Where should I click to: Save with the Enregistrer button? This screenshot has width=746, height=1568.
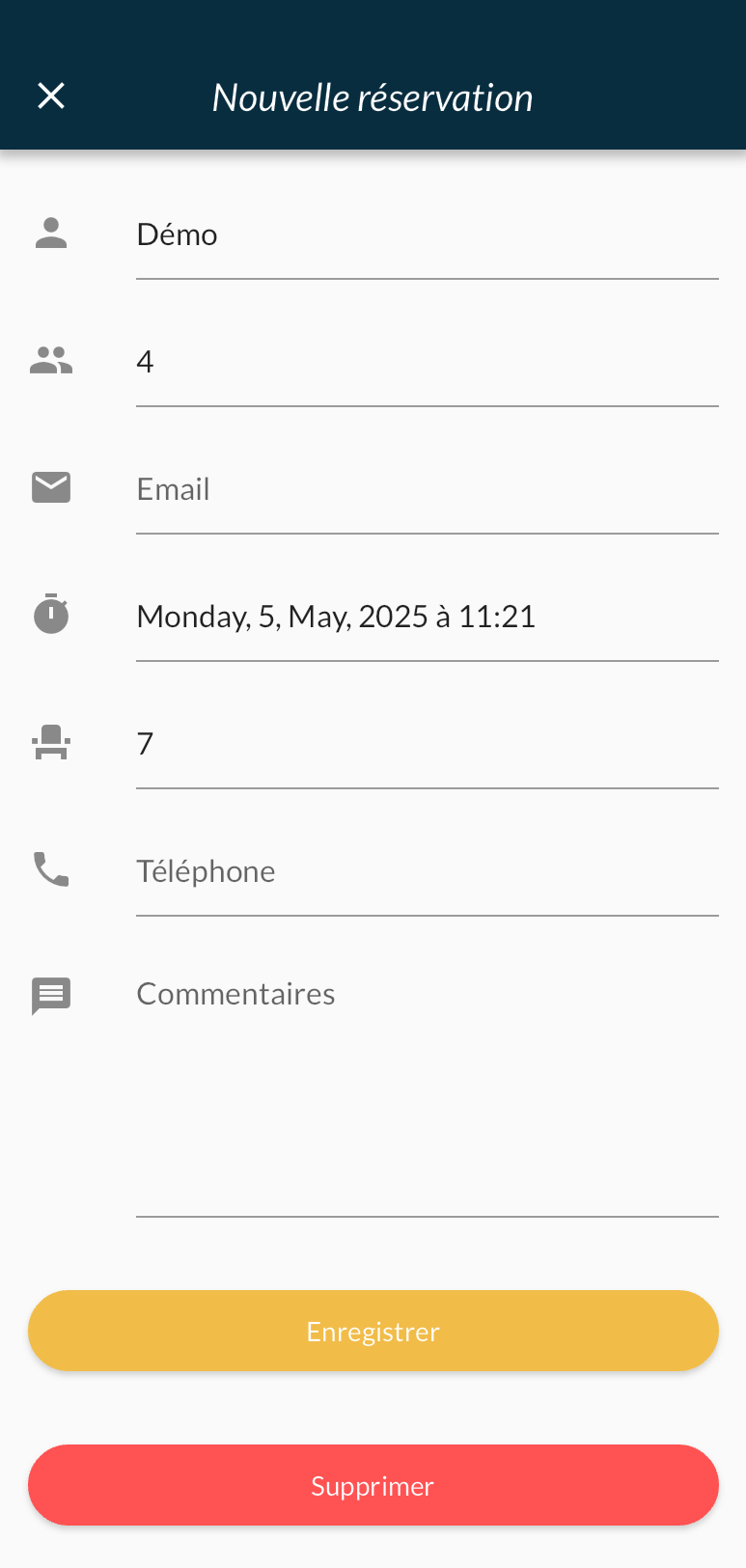point(373,1331)
